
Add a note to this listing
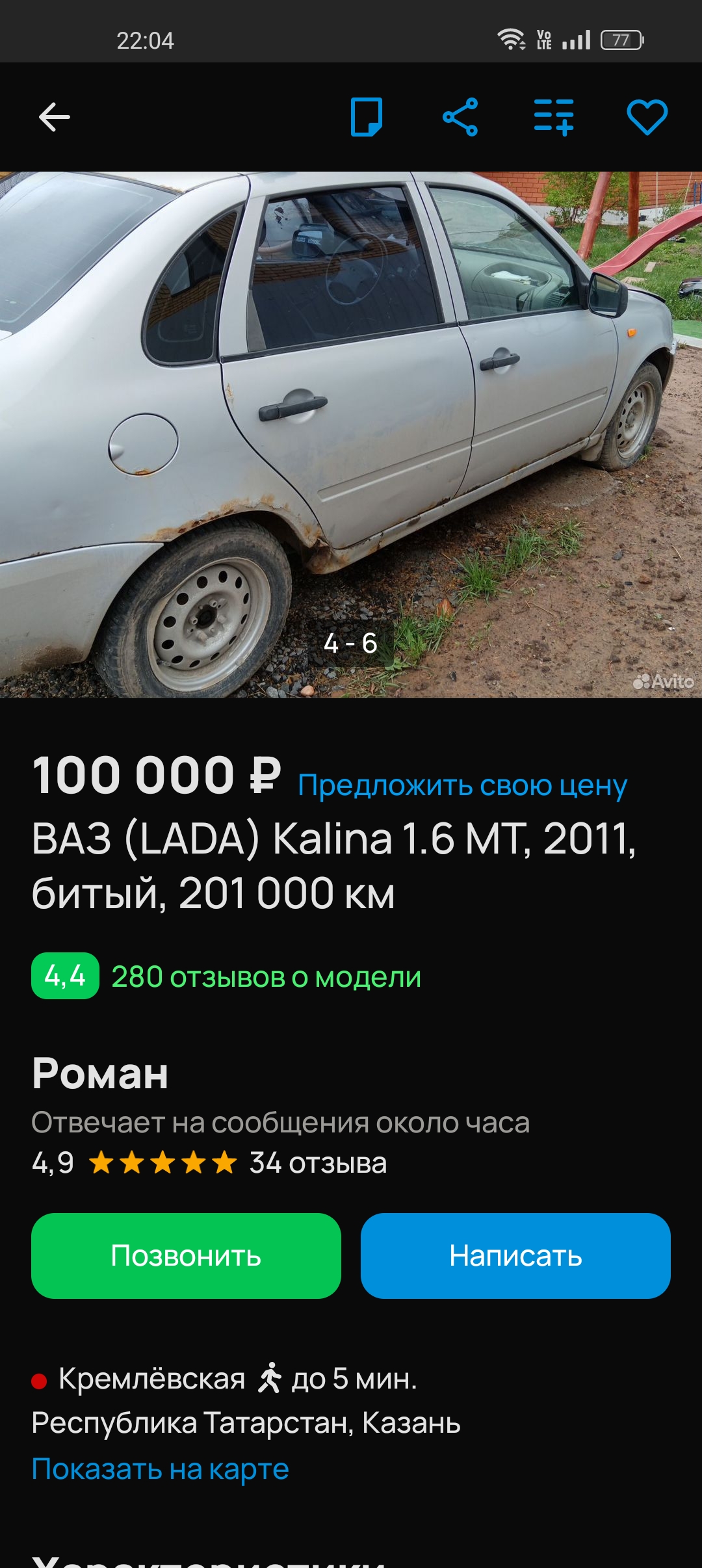367,118
